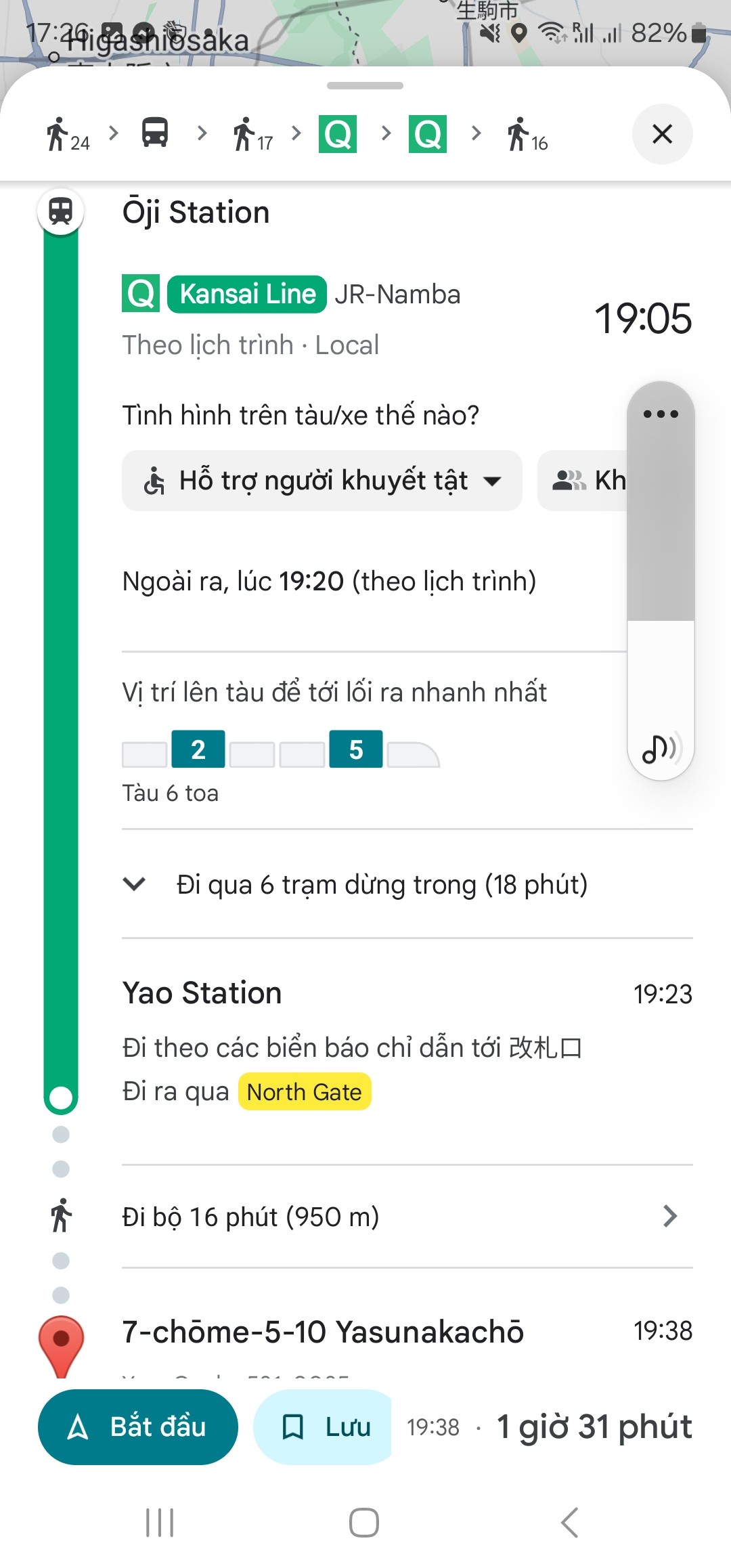Image resolution: width=731 pixels, height=1568 pixels.
Task: Open destination 7-chōme-5-10 Yasunakachō
Action: click(x=324, y=1332)
